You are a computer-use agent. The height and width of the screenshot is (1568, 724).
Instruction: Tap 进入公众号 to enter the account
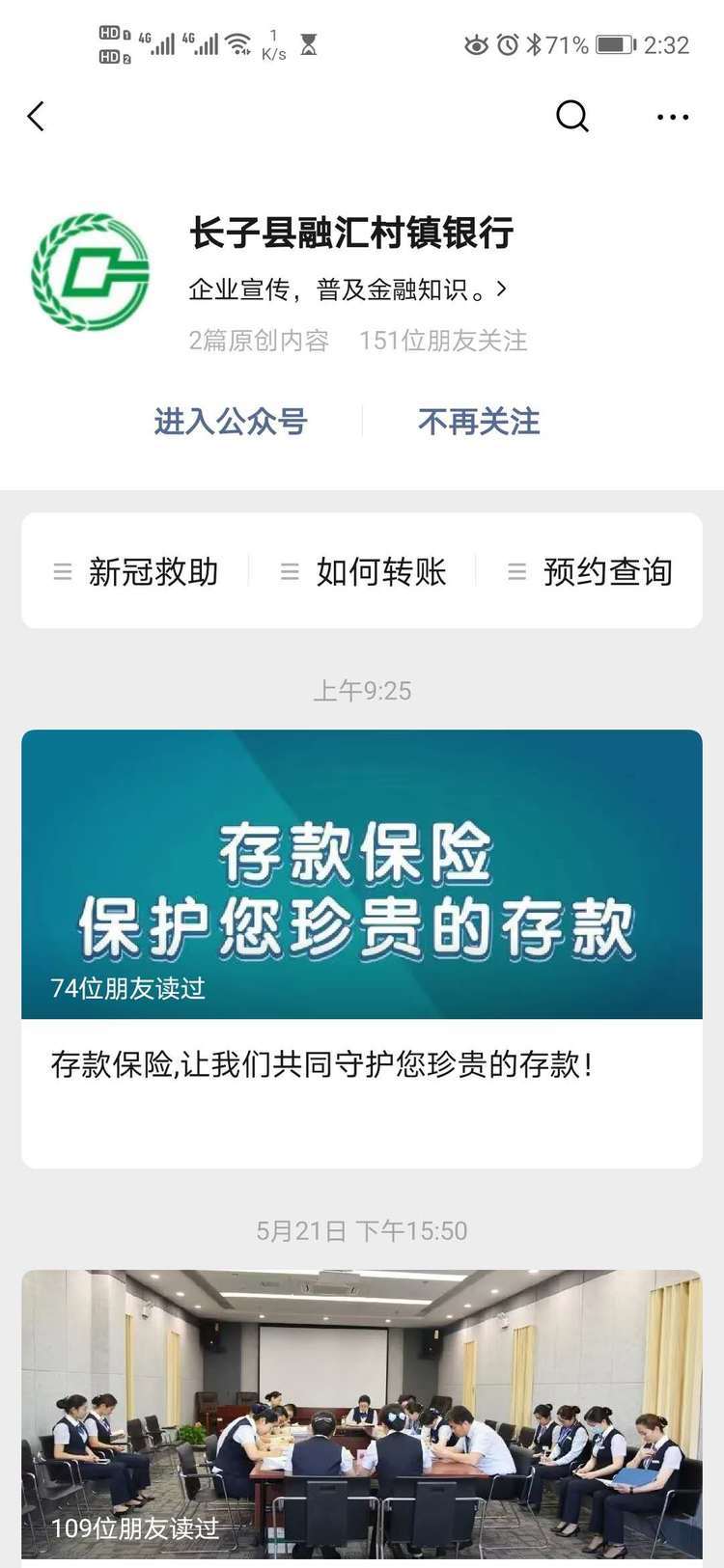(x=231, y=422)
